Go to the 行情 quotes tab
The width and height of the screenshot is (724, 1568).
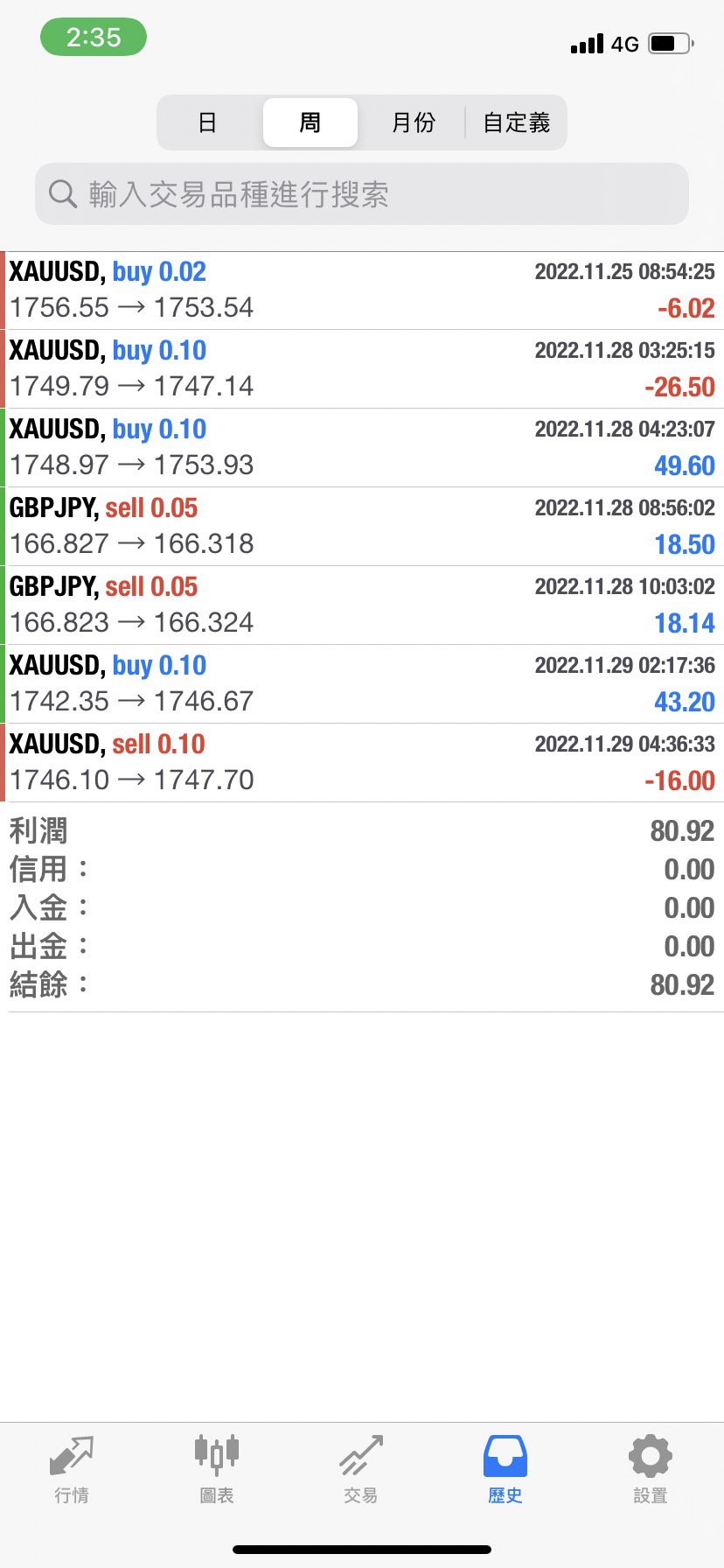tap(72, 1470)
